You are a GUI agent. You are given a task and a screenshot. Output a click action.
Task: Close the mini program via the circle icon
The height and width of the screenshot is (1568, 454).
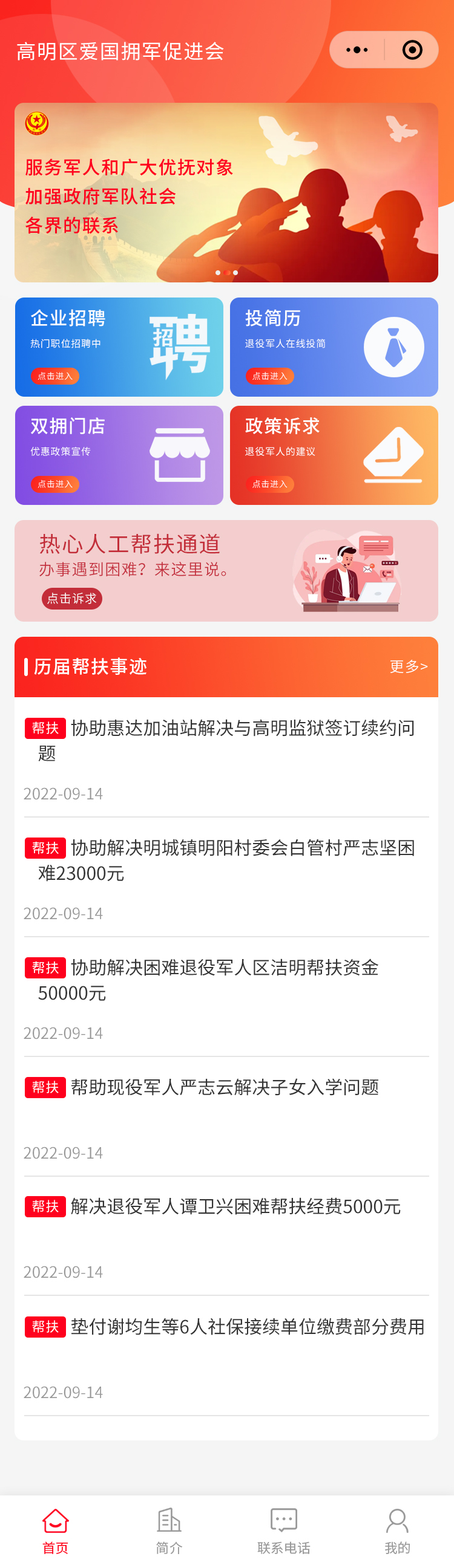point(412,50)
